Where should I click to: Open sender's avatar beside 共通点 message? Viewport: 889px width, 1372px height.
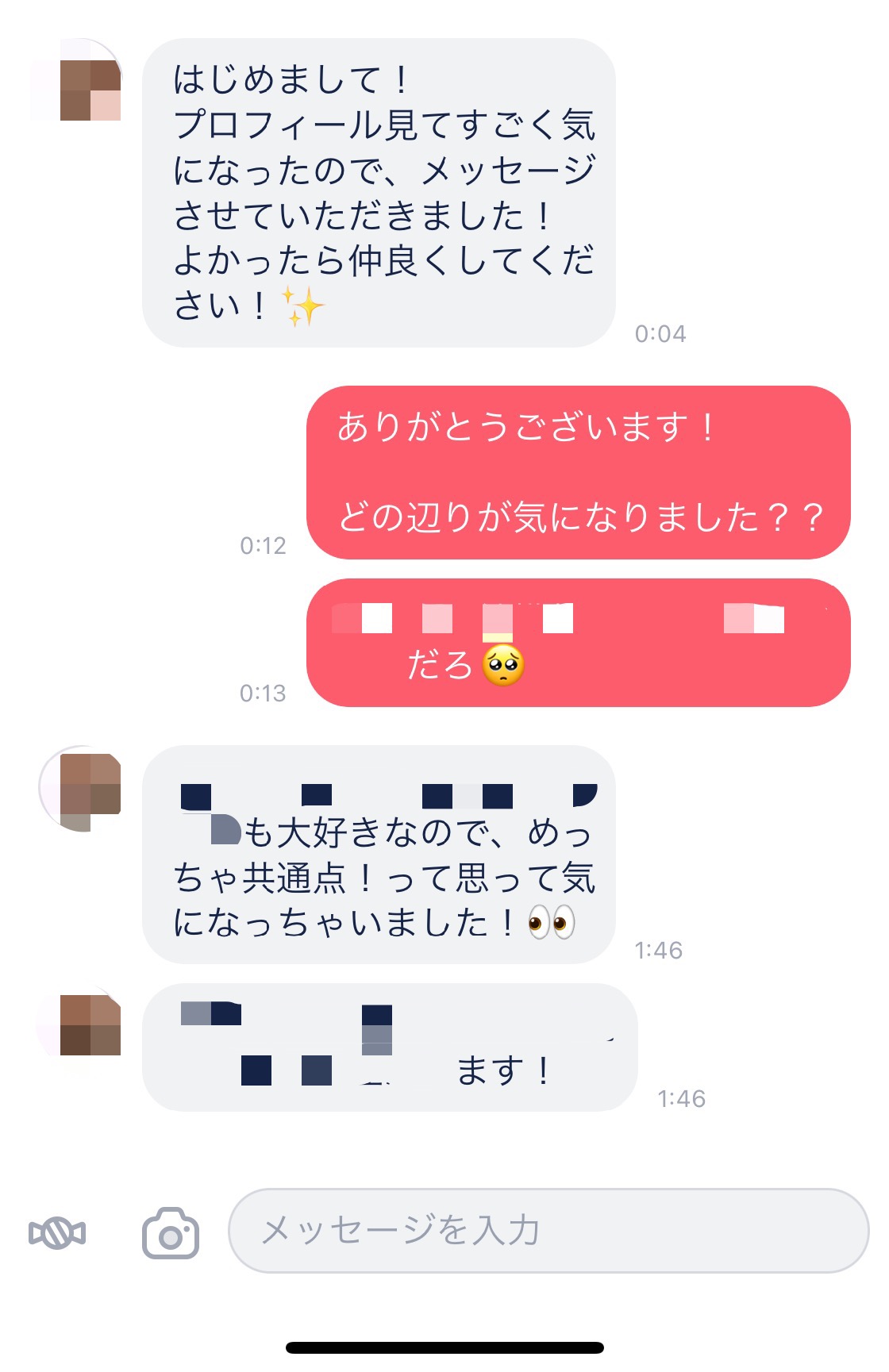[82, 789]
